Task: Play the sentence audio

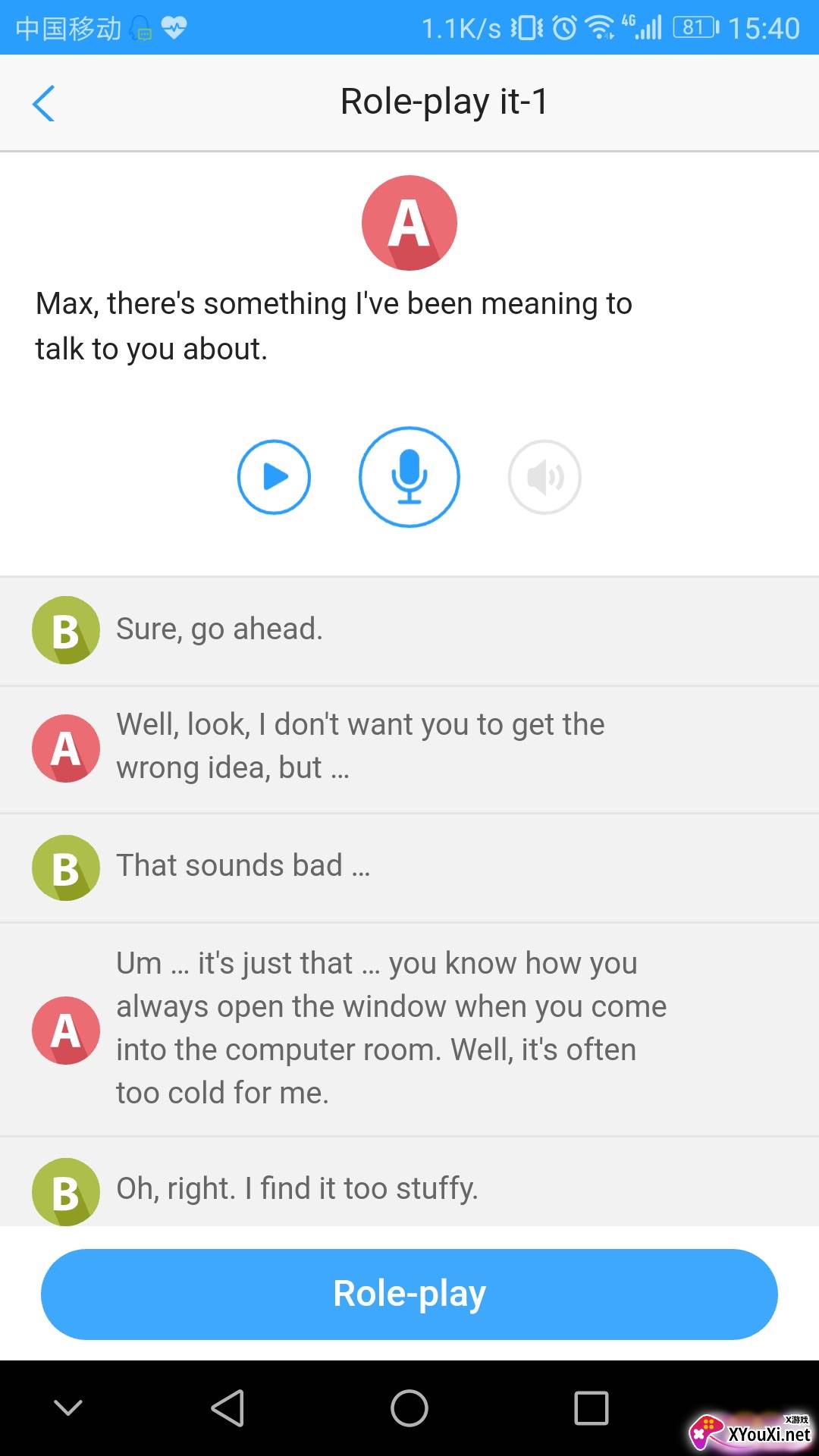Action: point(274,477)
